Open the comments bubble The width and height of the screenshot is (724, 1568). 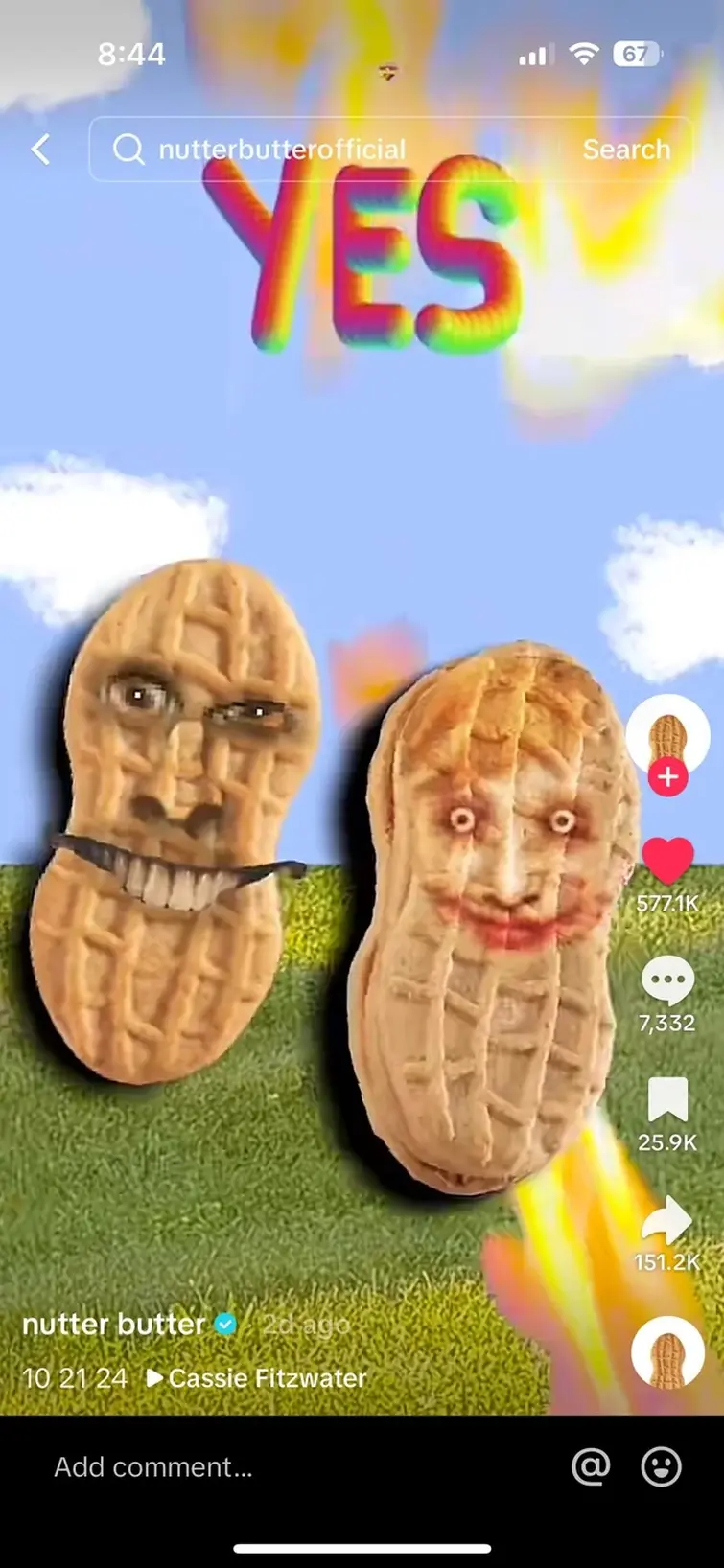[x=667, y=980]
